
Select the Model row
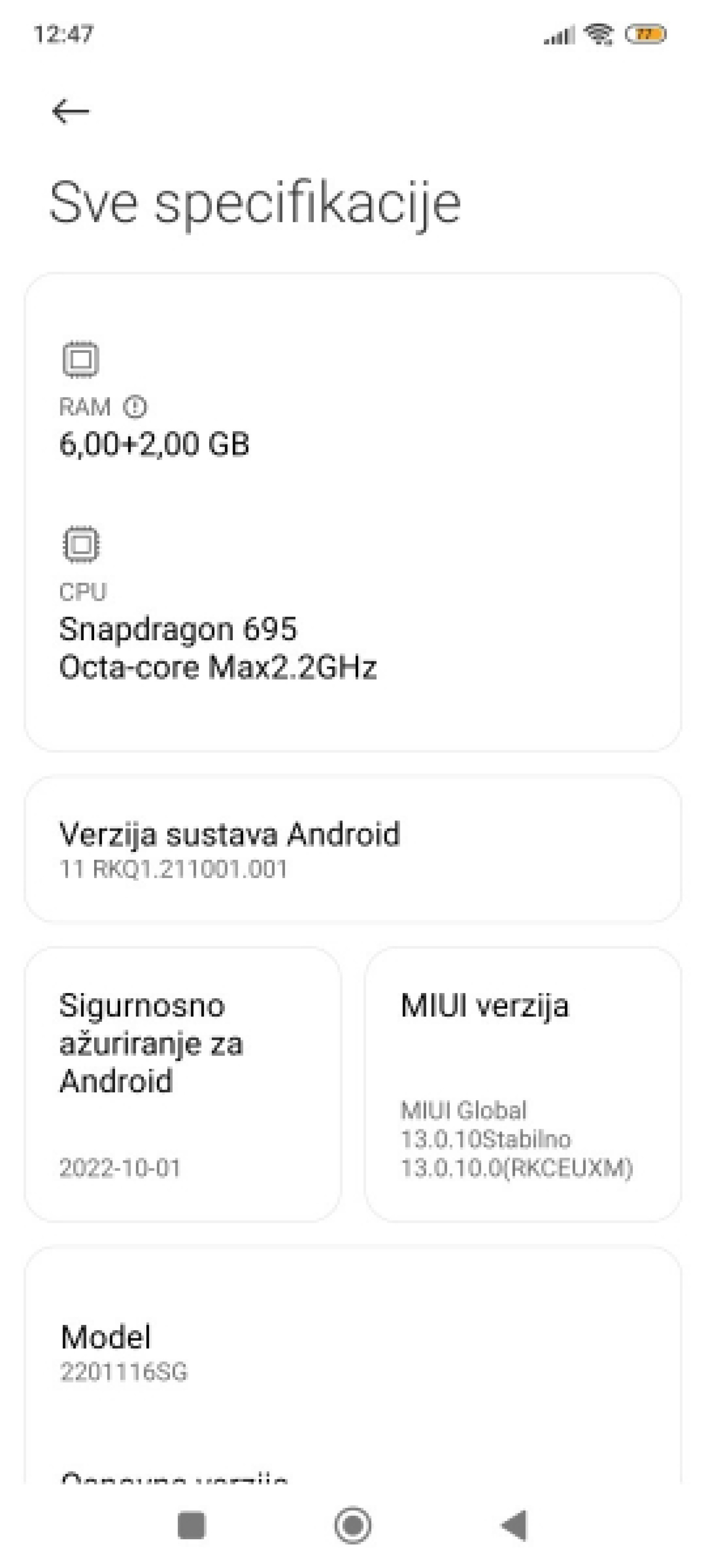pos(353,1353)
